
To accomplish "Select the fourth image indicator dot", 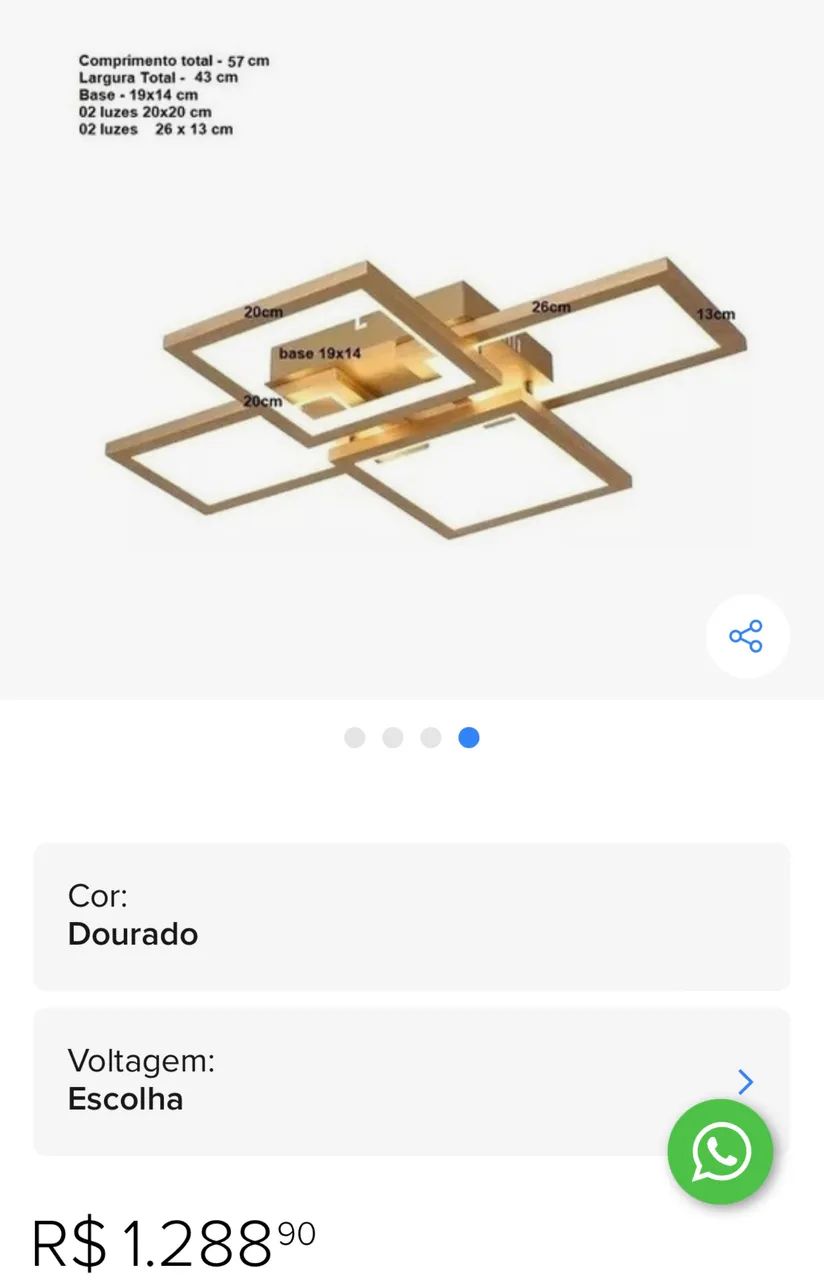I will (x=469, y=737).
